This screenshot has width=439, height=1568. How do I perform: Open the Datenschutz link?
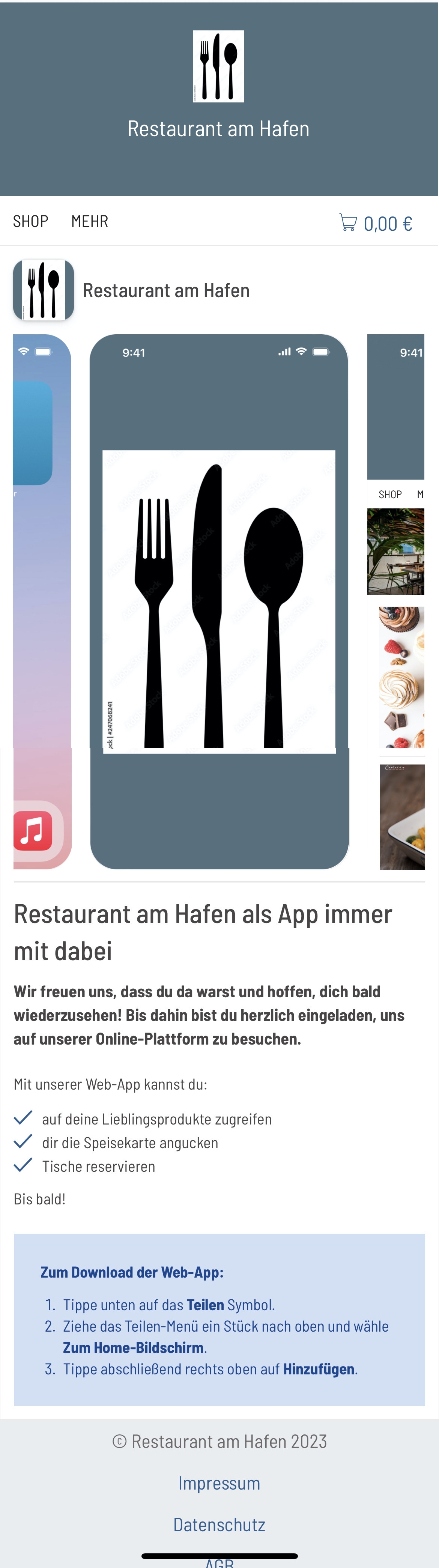pyautogui.click(x=219, y=1525)
